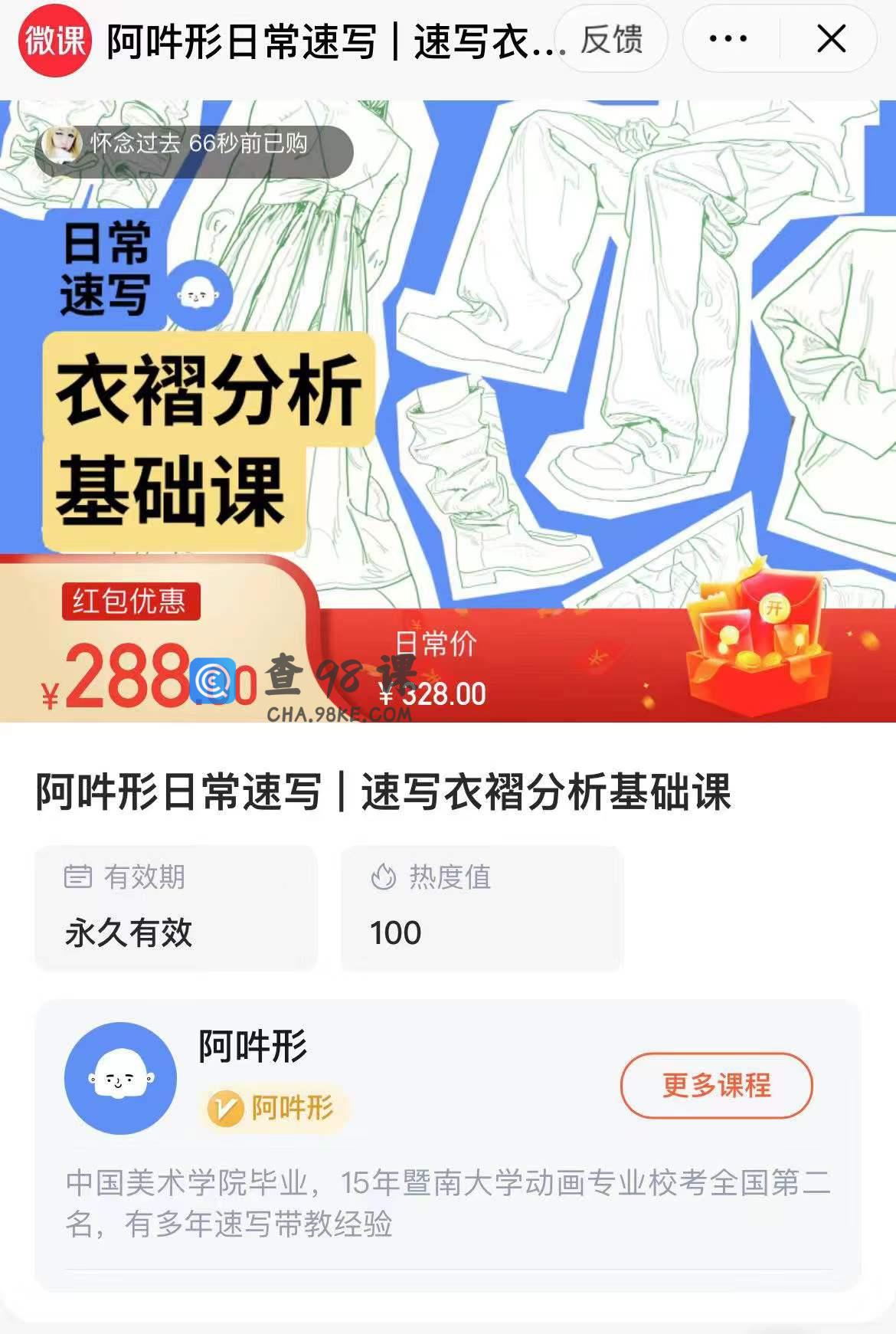Tap 更多课程 to see more courses
The image size is (896, 1334).
tap(716, 1085)
